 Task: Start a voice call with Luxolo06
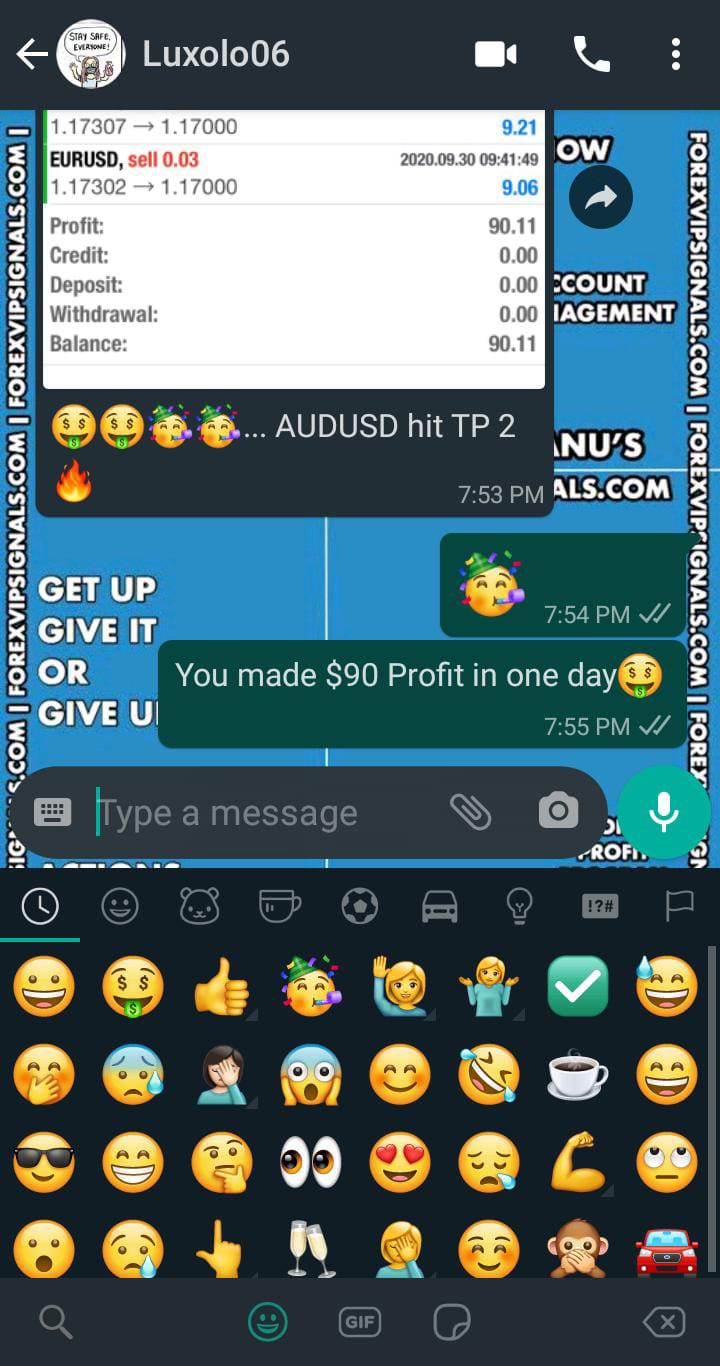tap(591, 54)
